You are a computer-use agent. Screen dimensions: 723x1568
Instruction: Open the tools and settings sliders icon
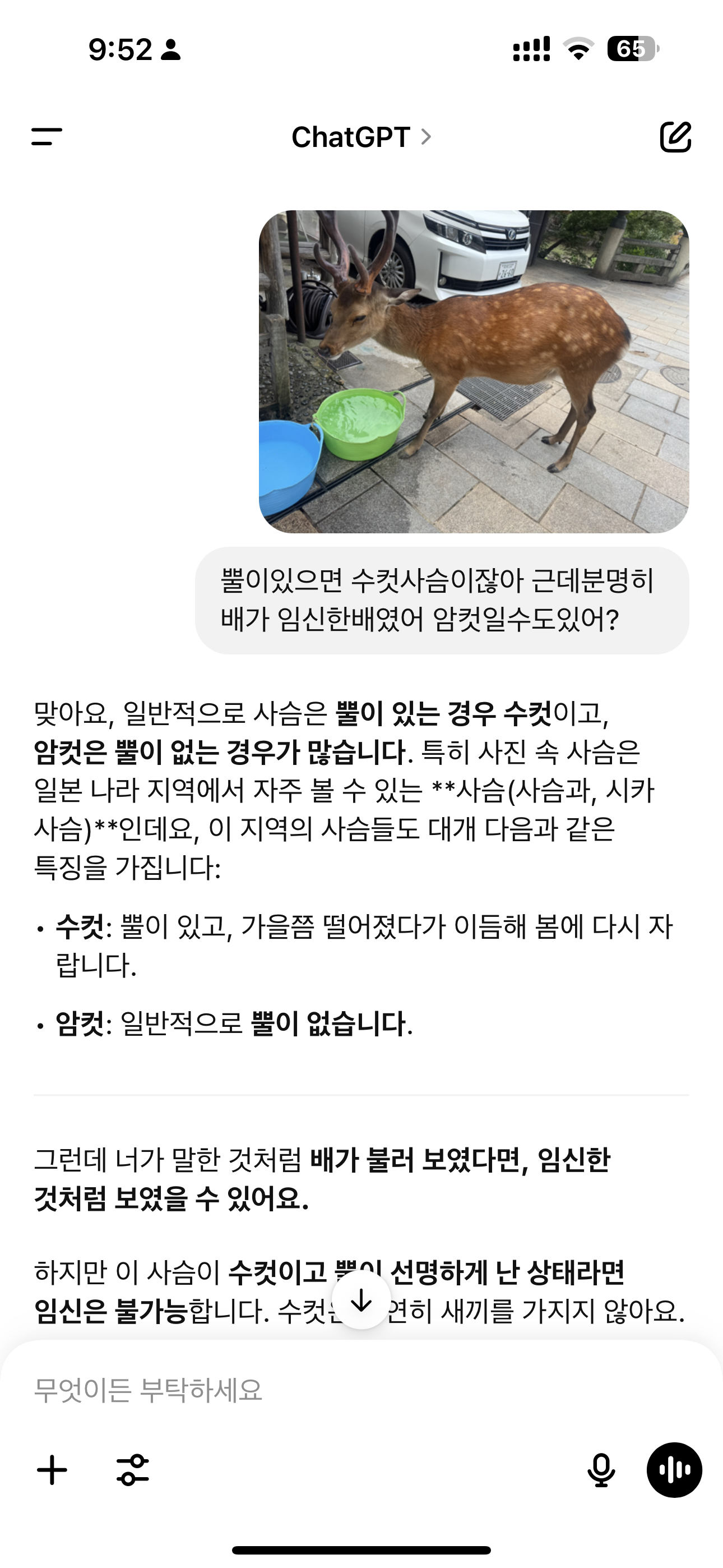pos(133,1470)
